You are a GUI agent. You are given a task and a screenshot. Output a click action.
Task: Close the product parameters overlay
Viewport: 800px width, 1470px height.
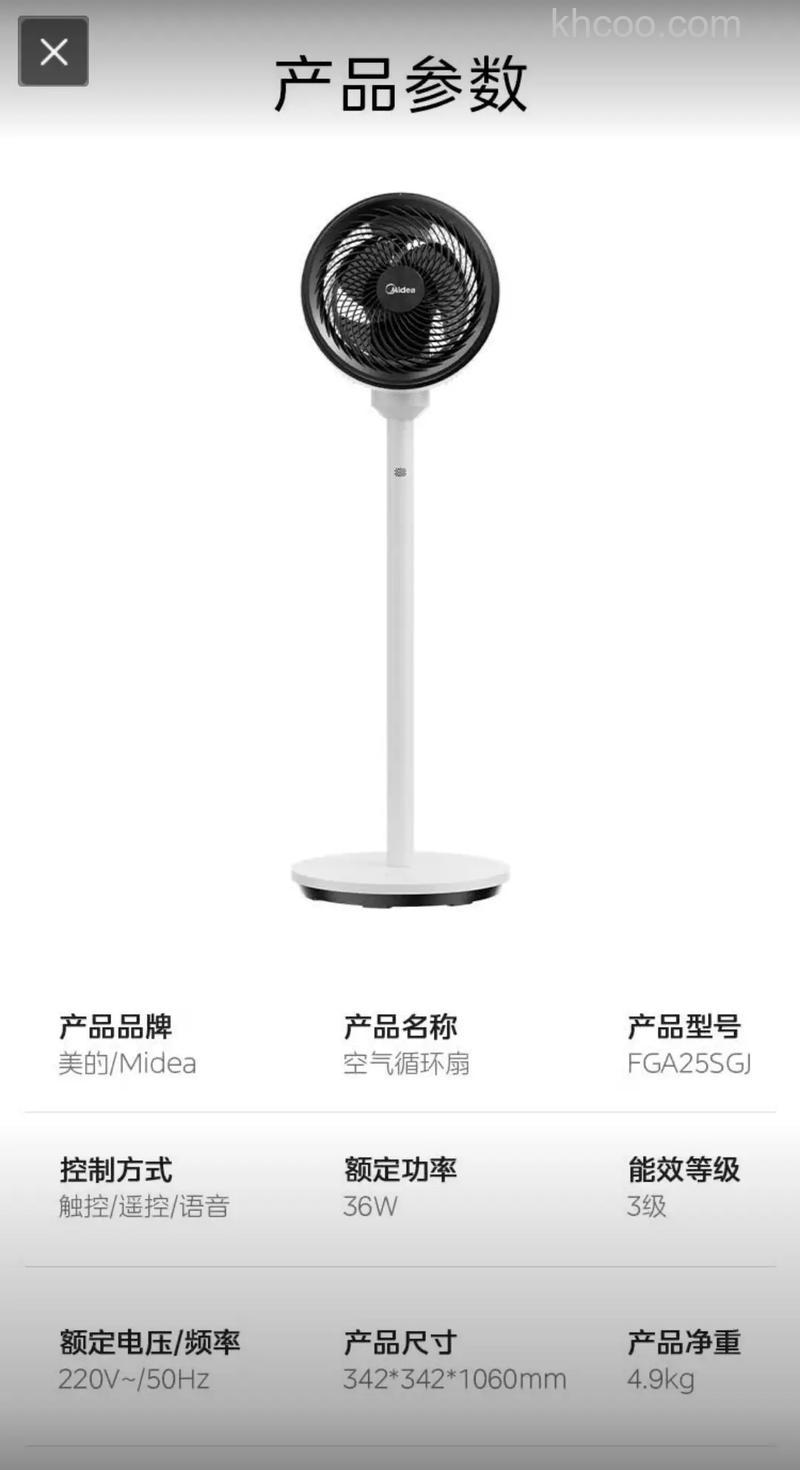click(53, 52)
